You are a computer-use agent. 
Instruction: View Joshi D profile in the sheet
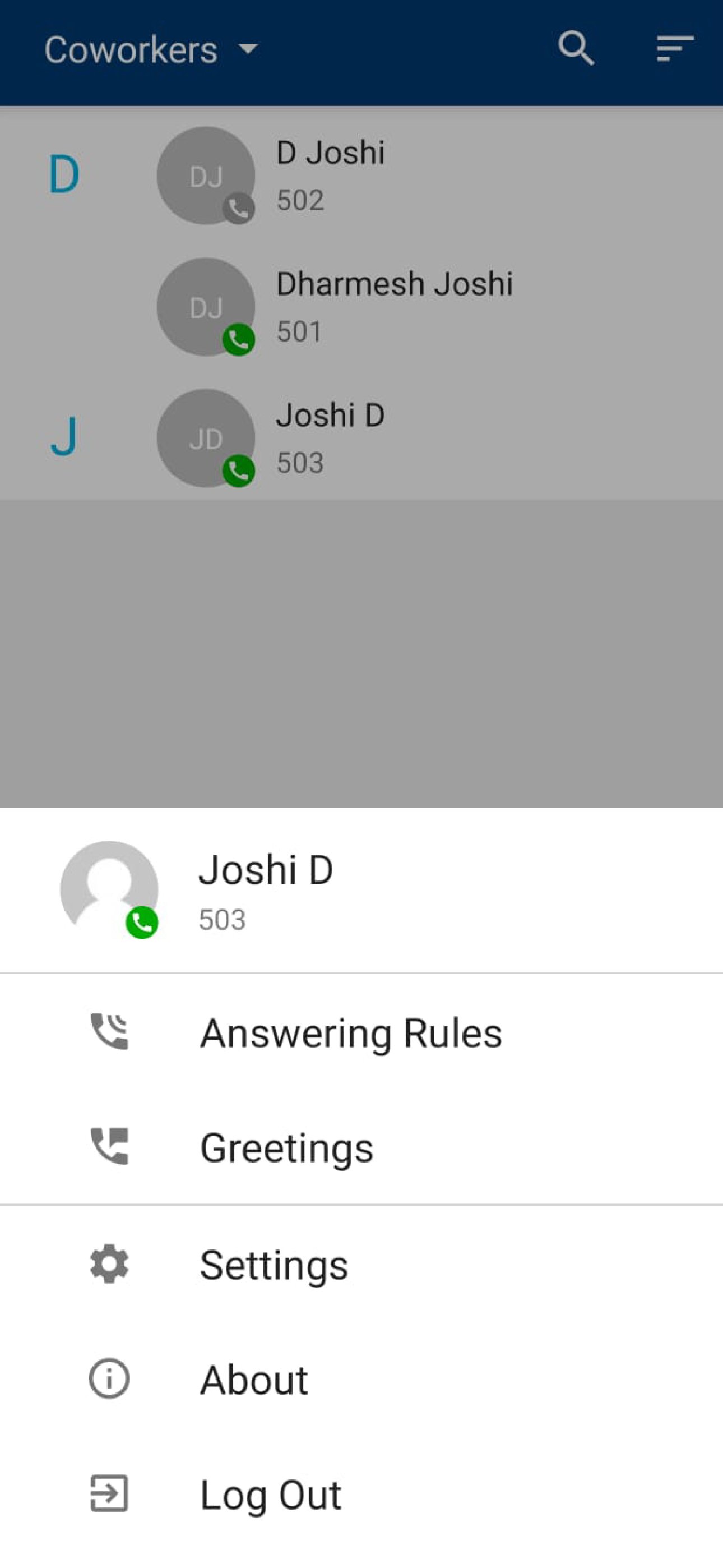tap(265, 890)
